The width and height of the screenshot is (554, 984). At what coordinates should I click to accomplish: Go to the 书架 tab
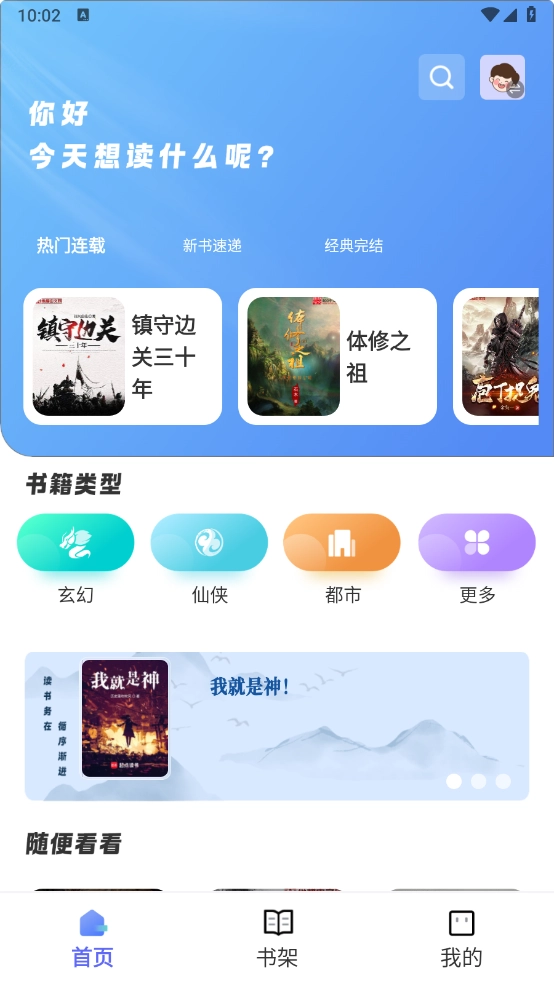tap(277, 938)
